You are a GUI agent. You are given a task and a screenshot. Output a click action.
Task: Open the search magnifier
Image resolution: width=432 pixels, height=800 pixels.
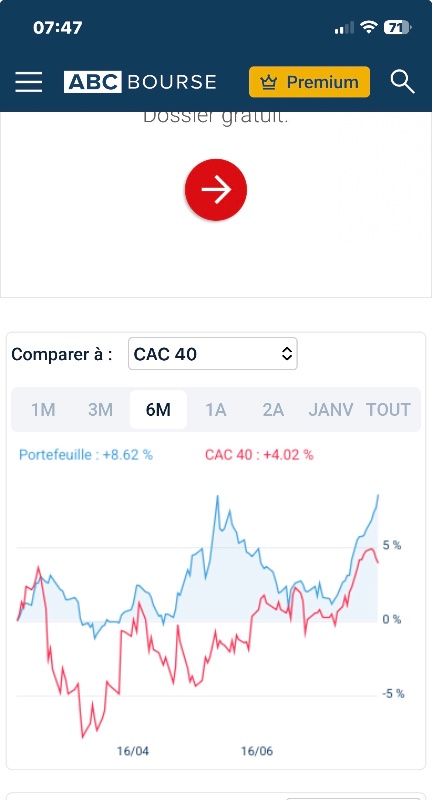pyautogui.click(x=402, y=82)
